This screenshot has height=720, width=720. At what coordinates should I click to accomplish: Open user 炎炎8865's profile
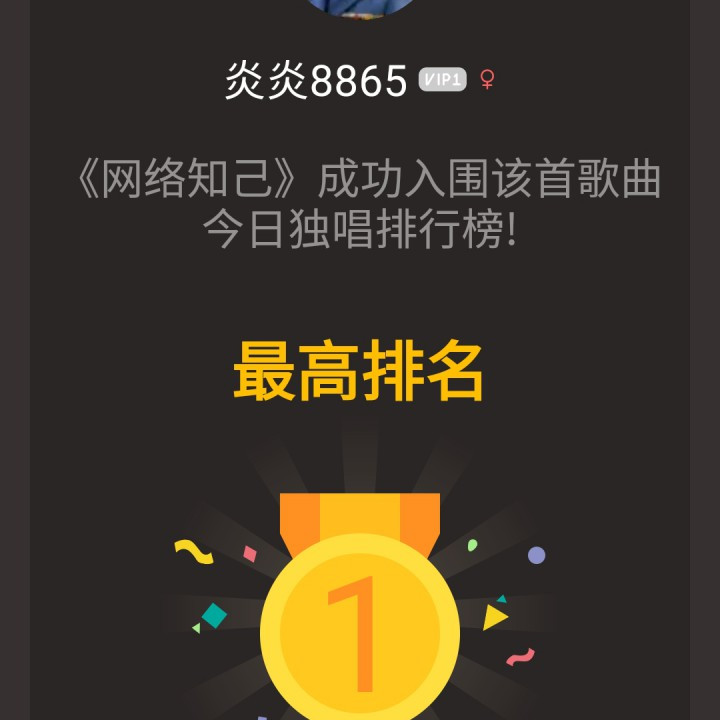[x=316, y=81]
